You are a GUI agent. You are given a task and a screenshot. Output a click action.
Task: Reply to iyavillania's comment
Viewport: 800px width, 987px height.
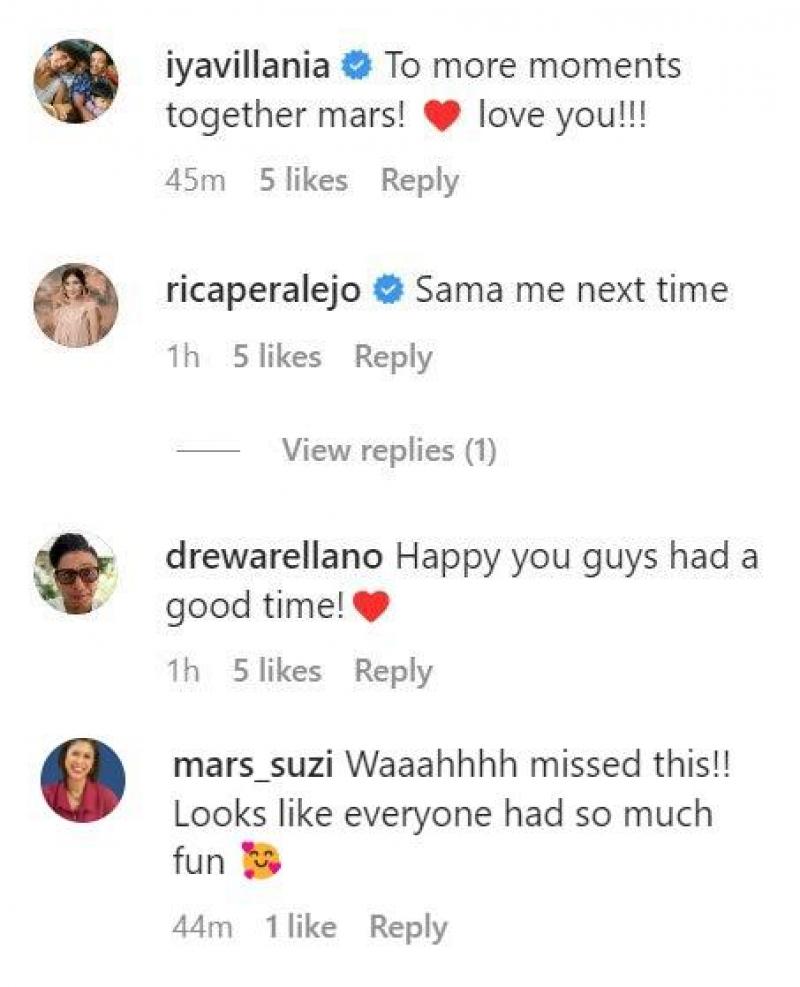[x=419, y=181]
